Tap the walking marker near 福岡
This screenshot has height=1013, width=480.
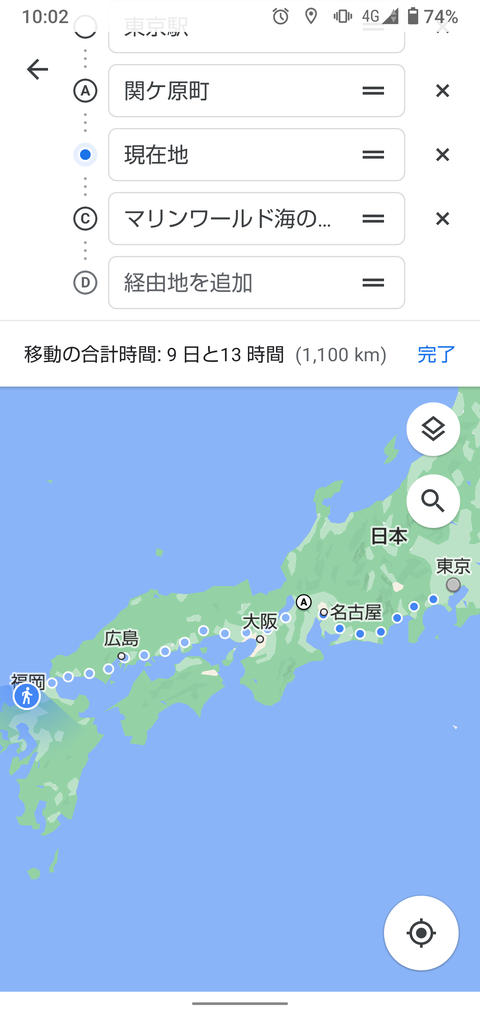(x=26, y=696)
